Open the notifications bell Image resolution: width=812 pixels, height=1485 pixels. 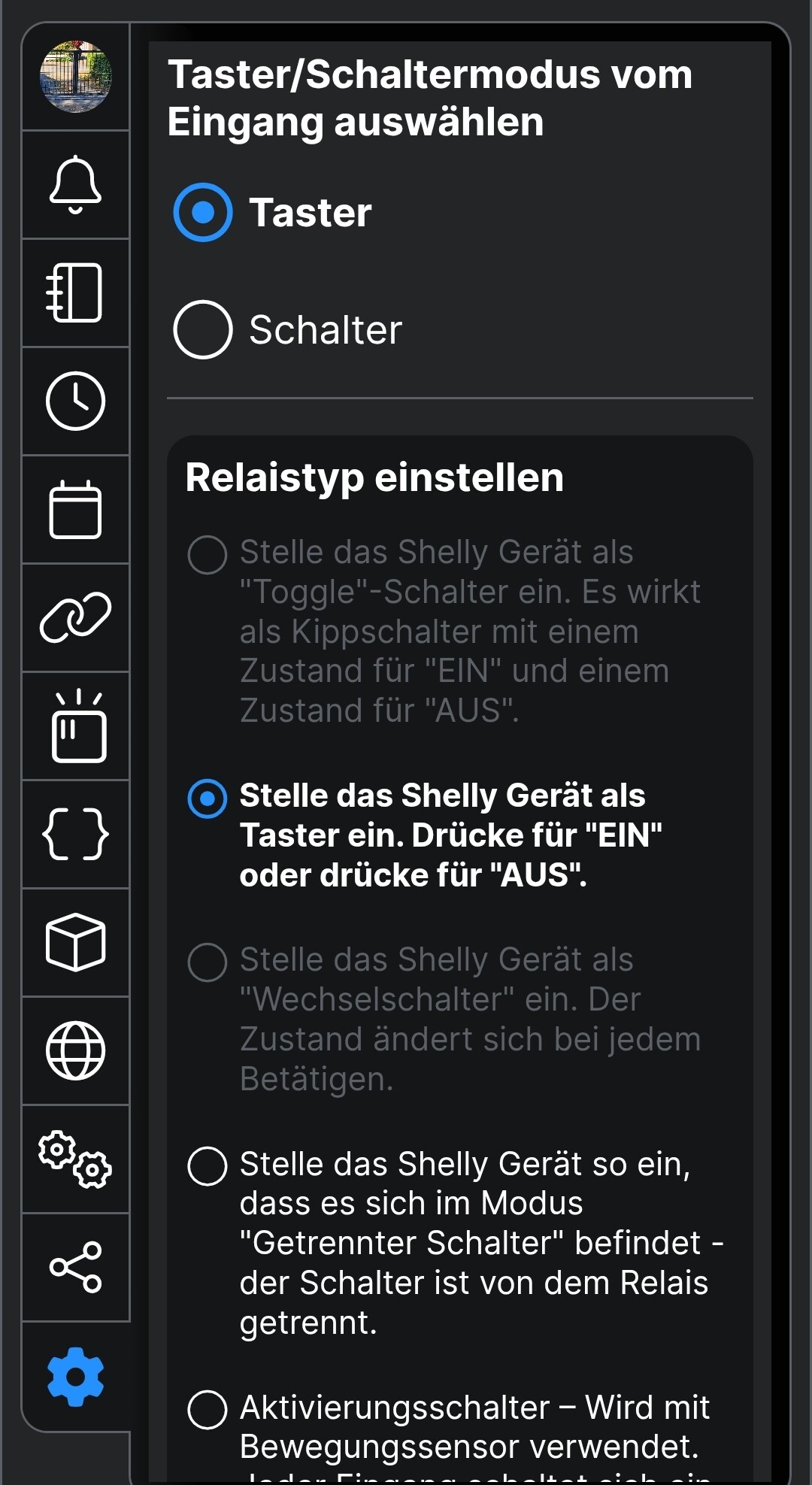click(75, 185)
